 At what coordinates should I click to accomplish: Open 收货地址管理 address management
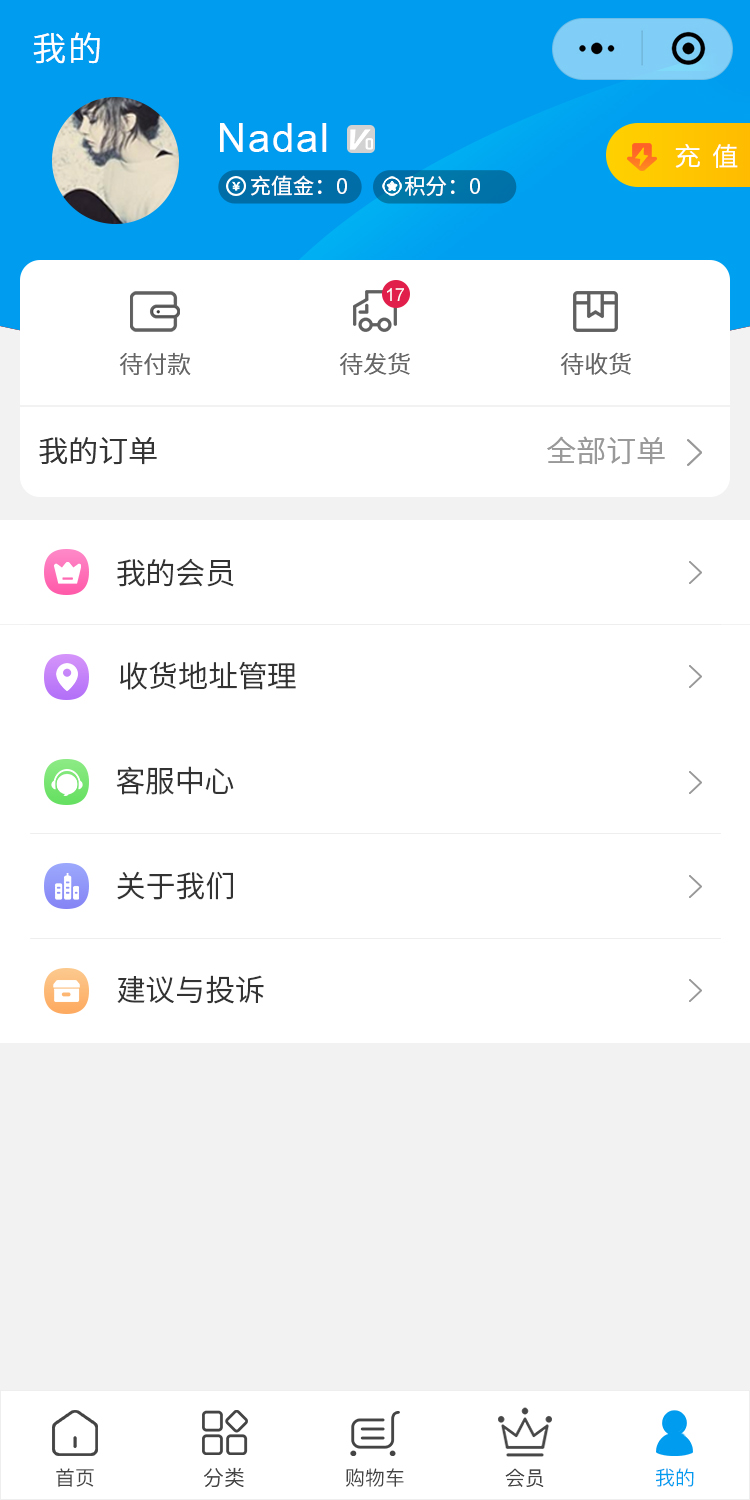pyautogui.click(x=375, y=677)
